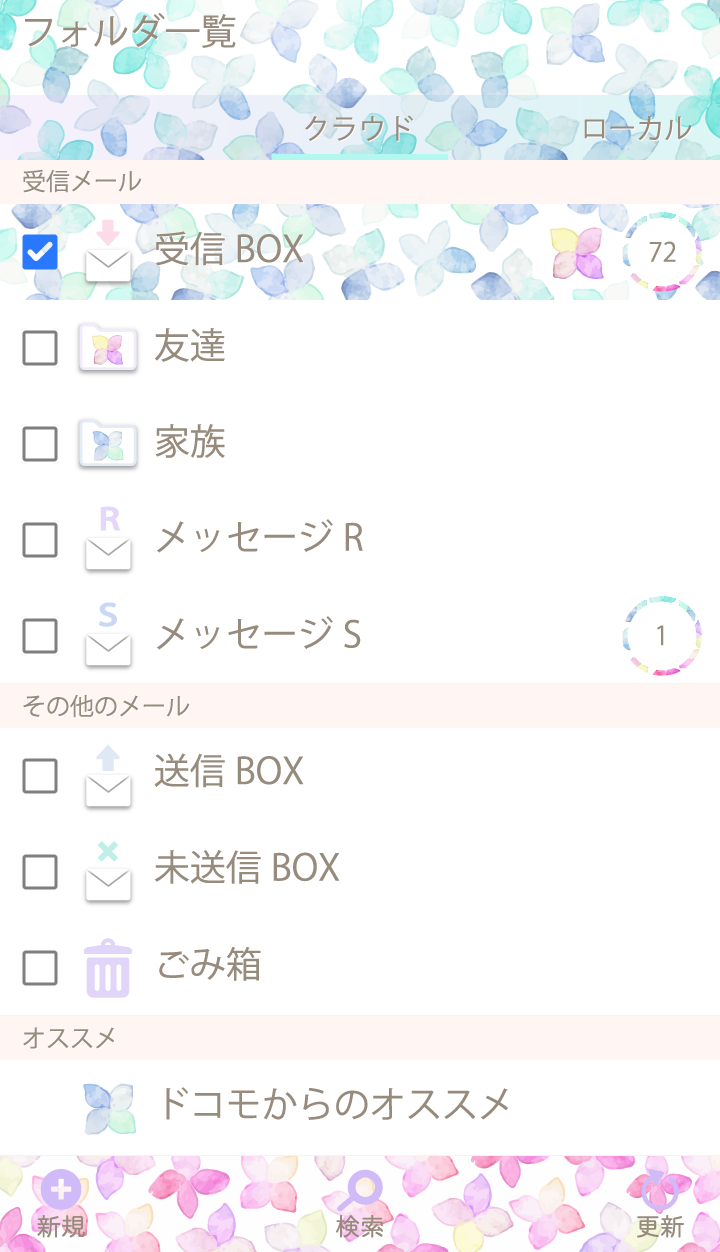
Task: Select the 友達 folder checkbox
Action: (x=40, y=348)
